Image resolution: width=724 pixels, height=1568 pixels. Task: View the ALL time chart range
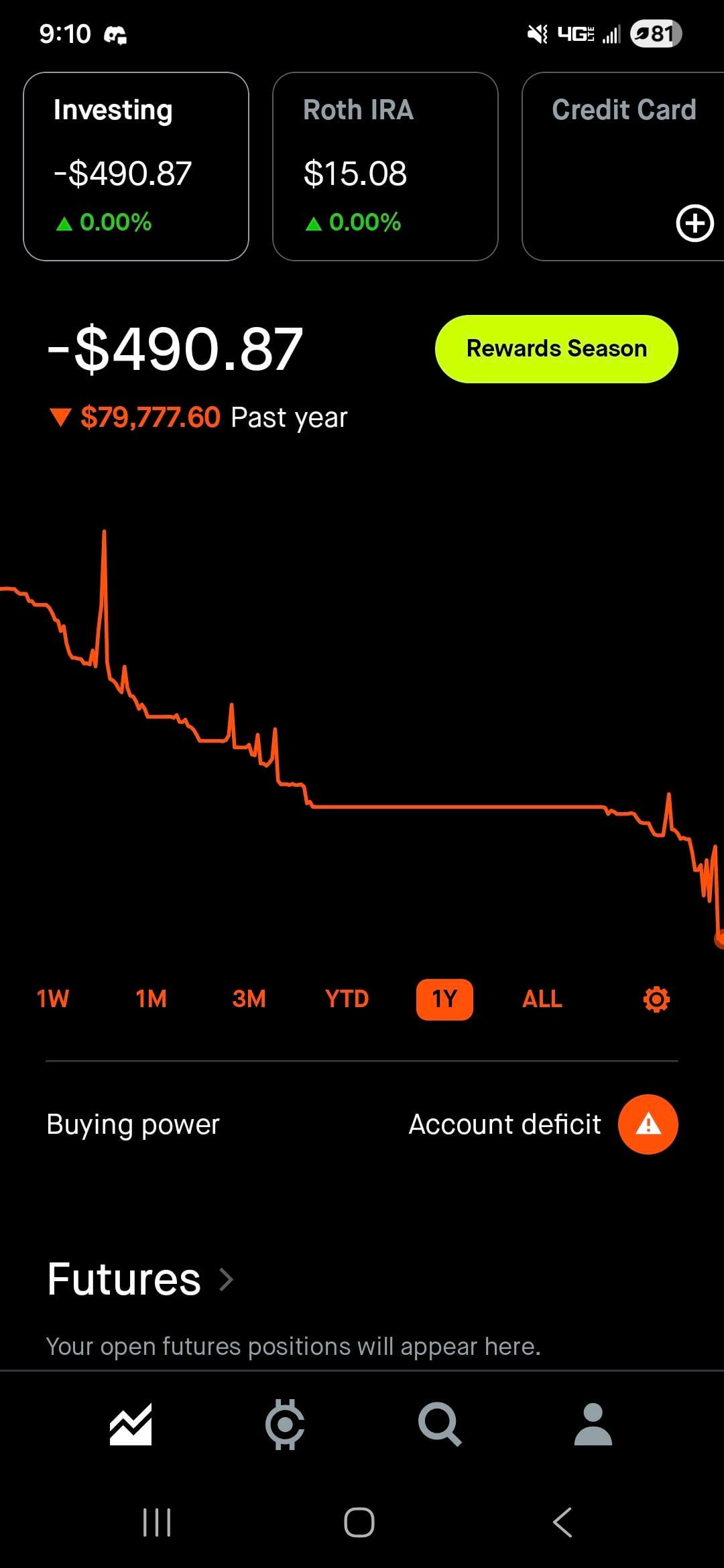542,999
